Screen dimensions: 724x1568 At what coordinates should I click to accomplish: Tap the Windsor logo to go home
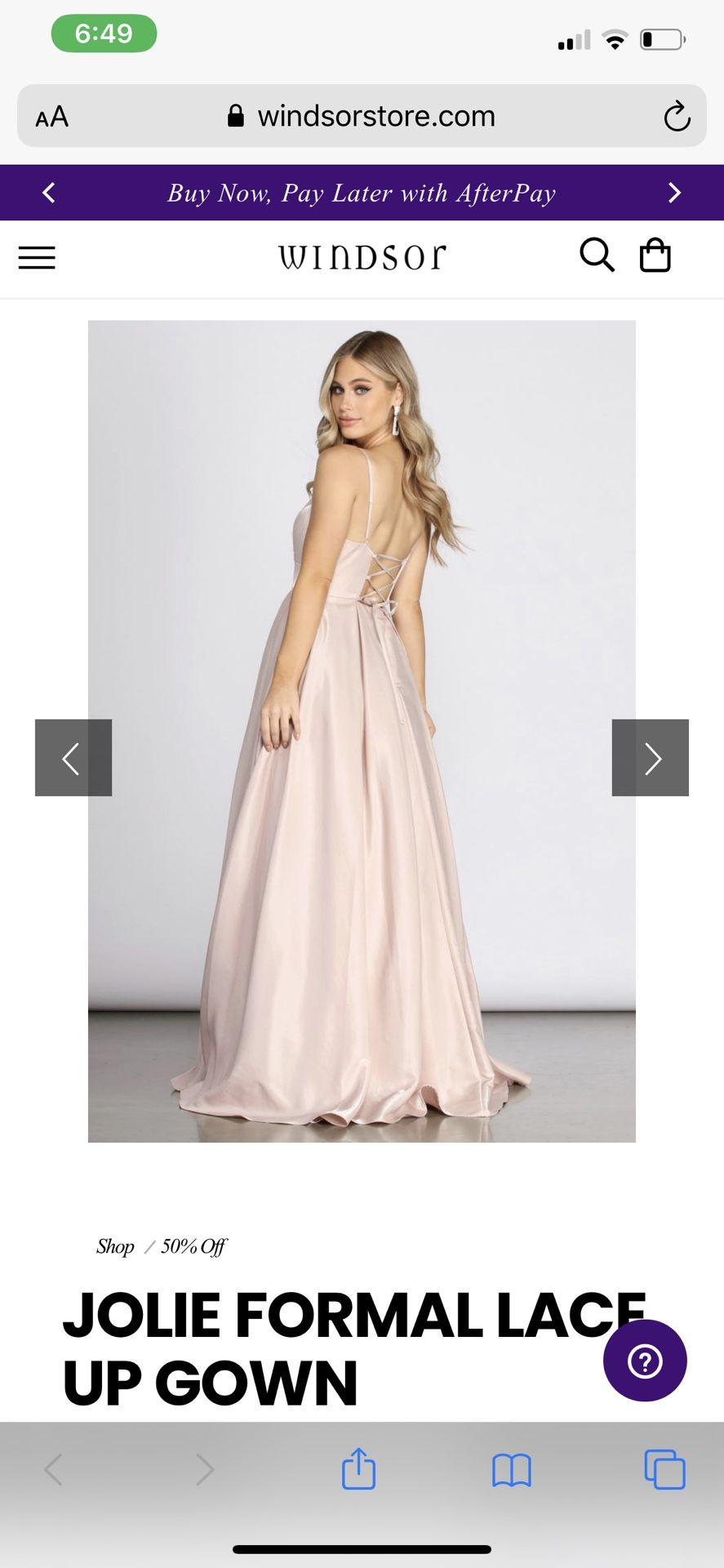362,256
